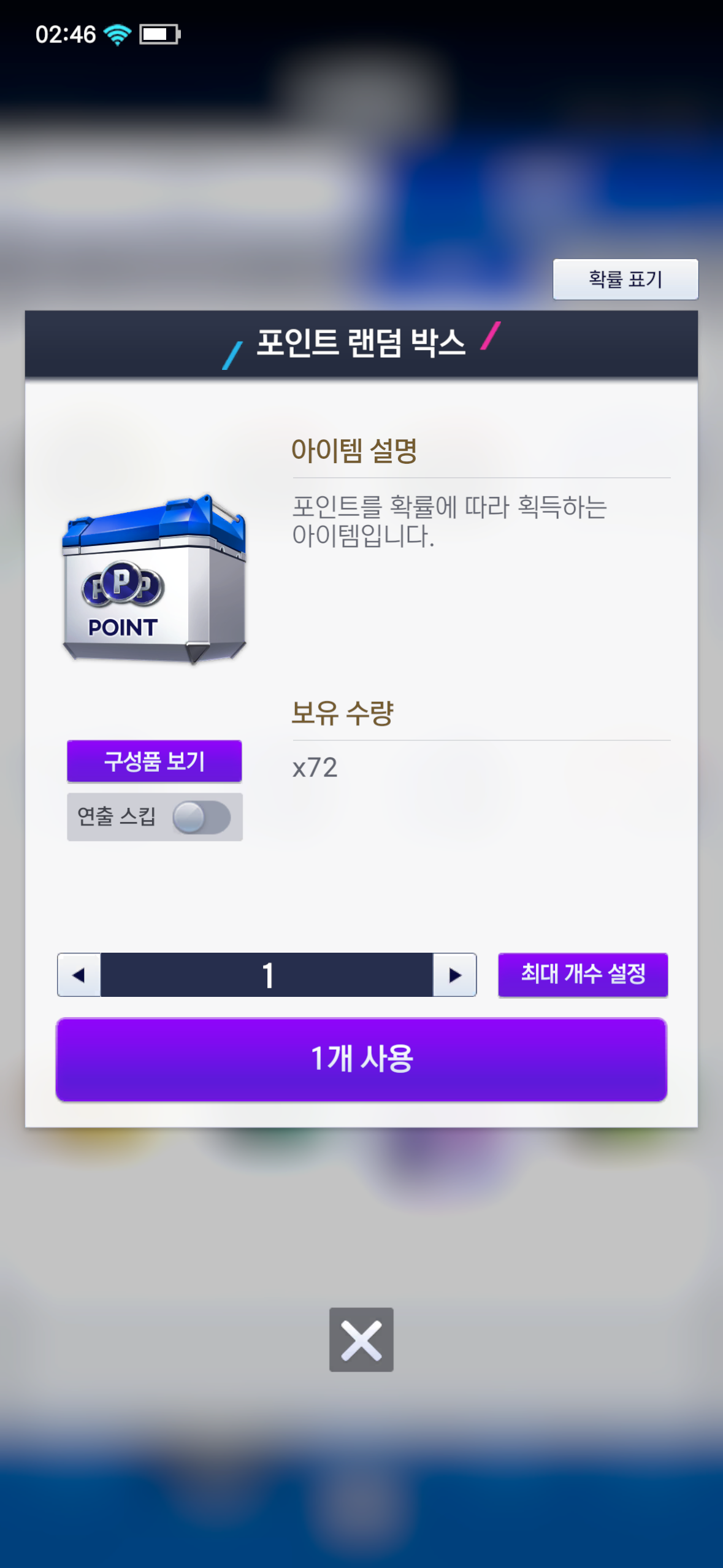Use one box with 1개 사용
723x1568 pixels.
pos(361,1059)
